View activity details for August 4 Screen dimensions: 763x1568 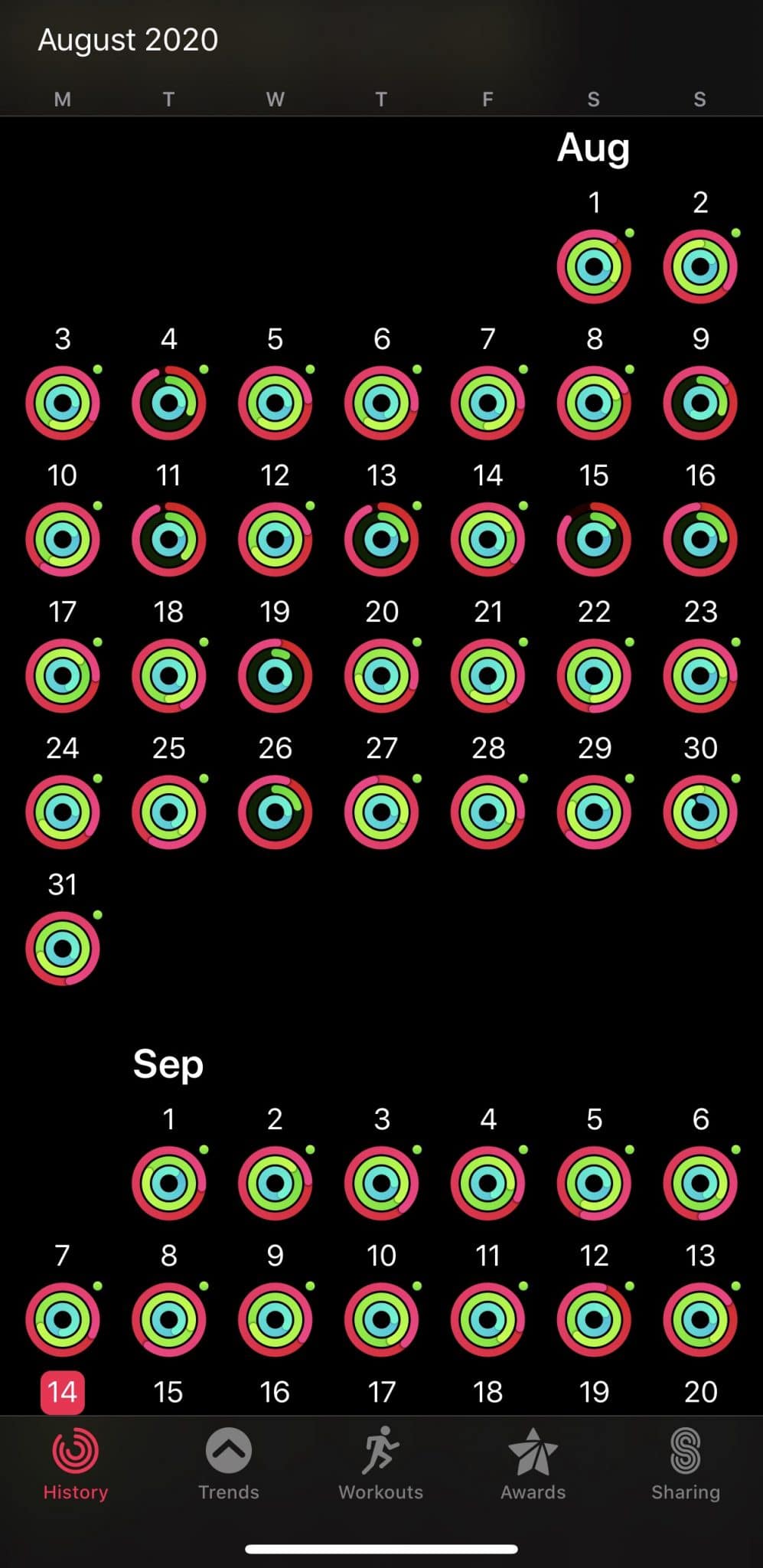[168, 403]
